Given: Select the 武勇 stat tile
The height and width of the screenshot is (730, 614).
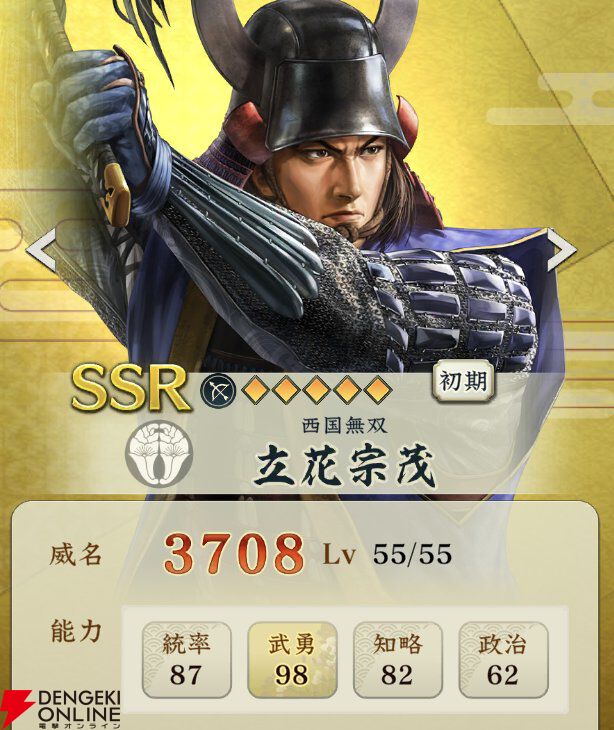Looking at the screenshot, I should (292, 659).
